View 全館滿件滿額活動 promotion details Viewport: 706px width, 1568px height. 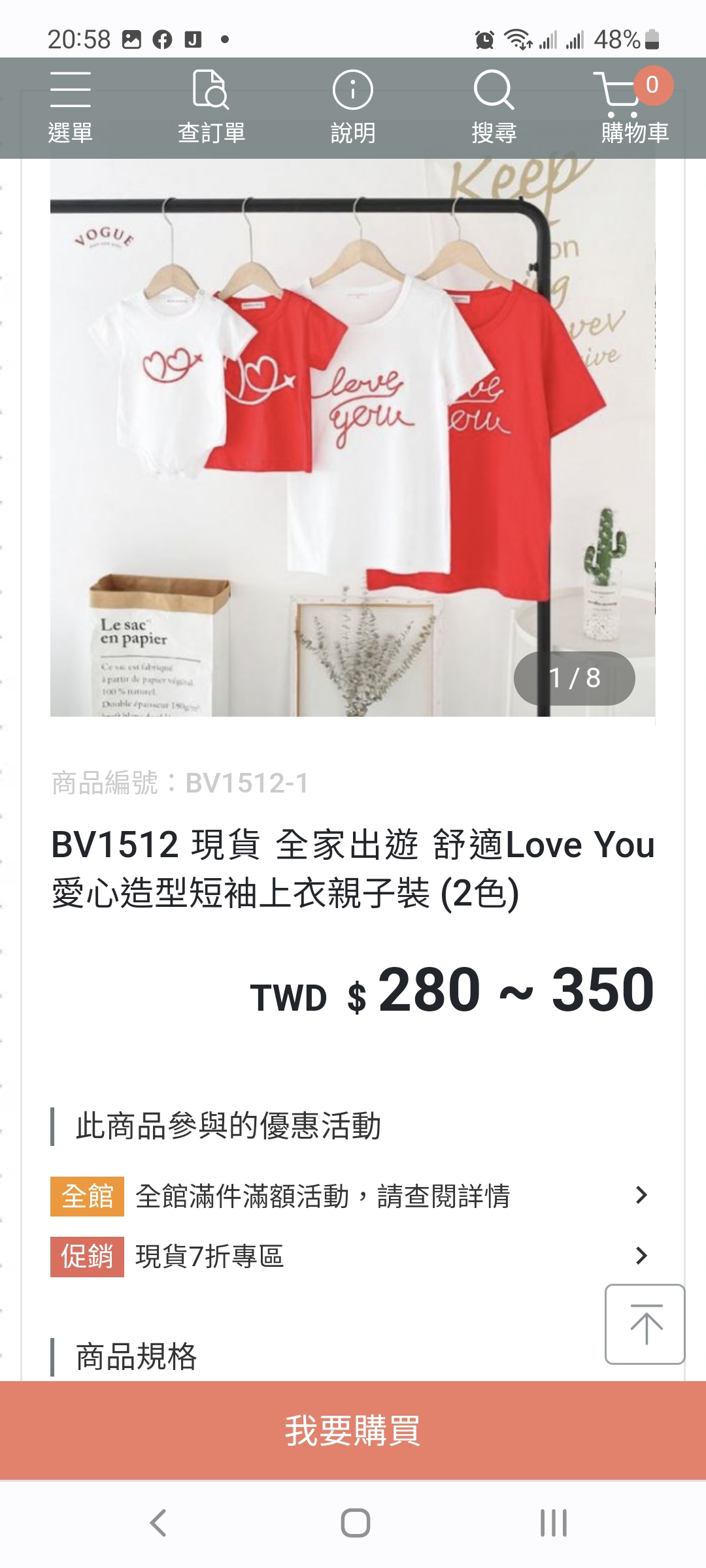click(353, 1196)
